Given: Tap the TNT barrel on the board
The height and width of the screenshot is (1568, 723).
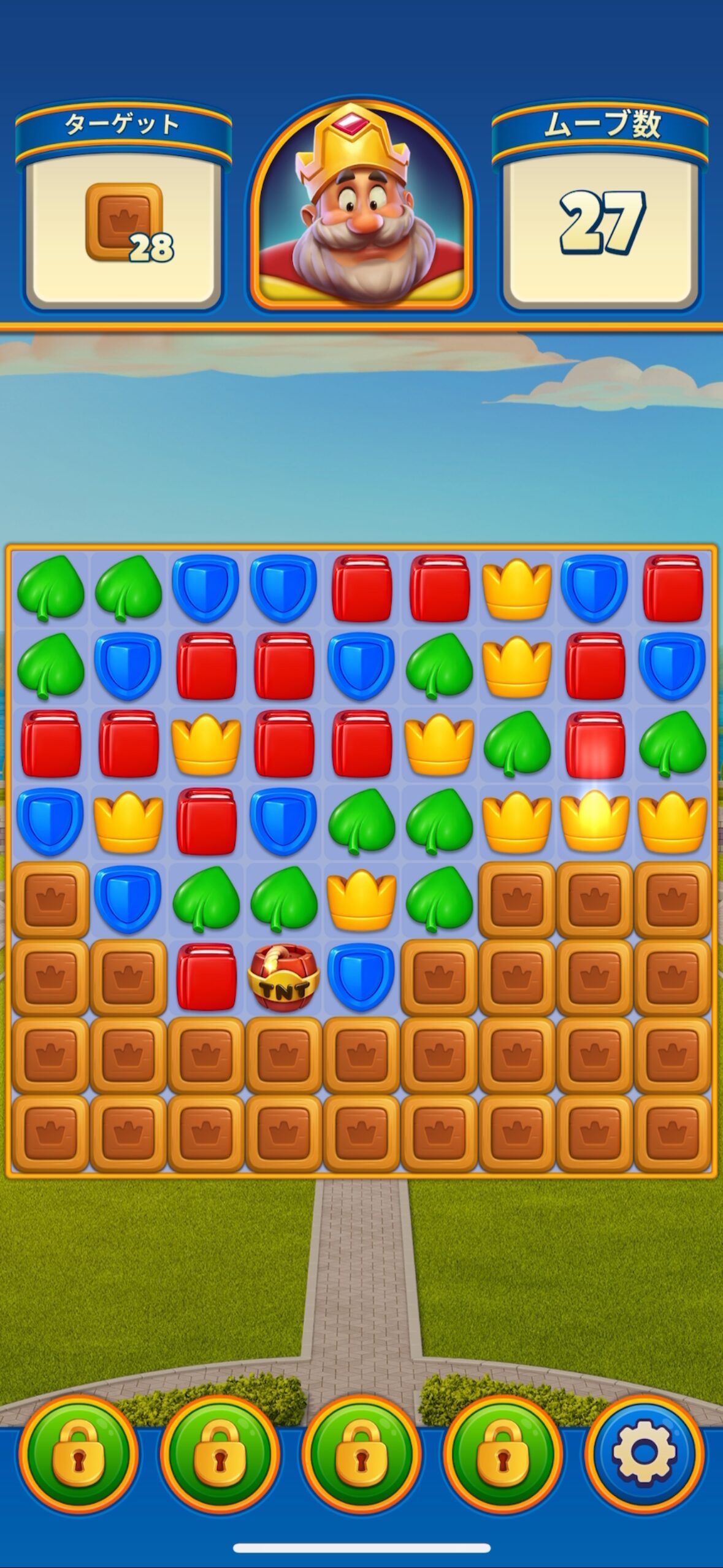Looking at the screenshot, I should [x=283, y=977].
